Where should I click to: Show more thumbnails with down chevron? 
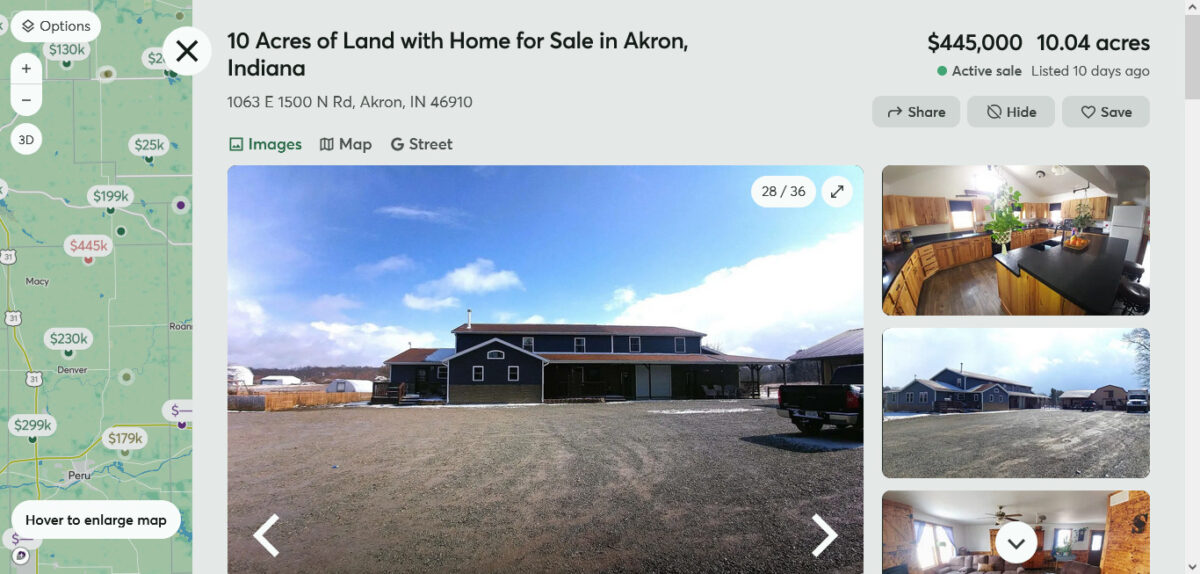(1017, 543)
